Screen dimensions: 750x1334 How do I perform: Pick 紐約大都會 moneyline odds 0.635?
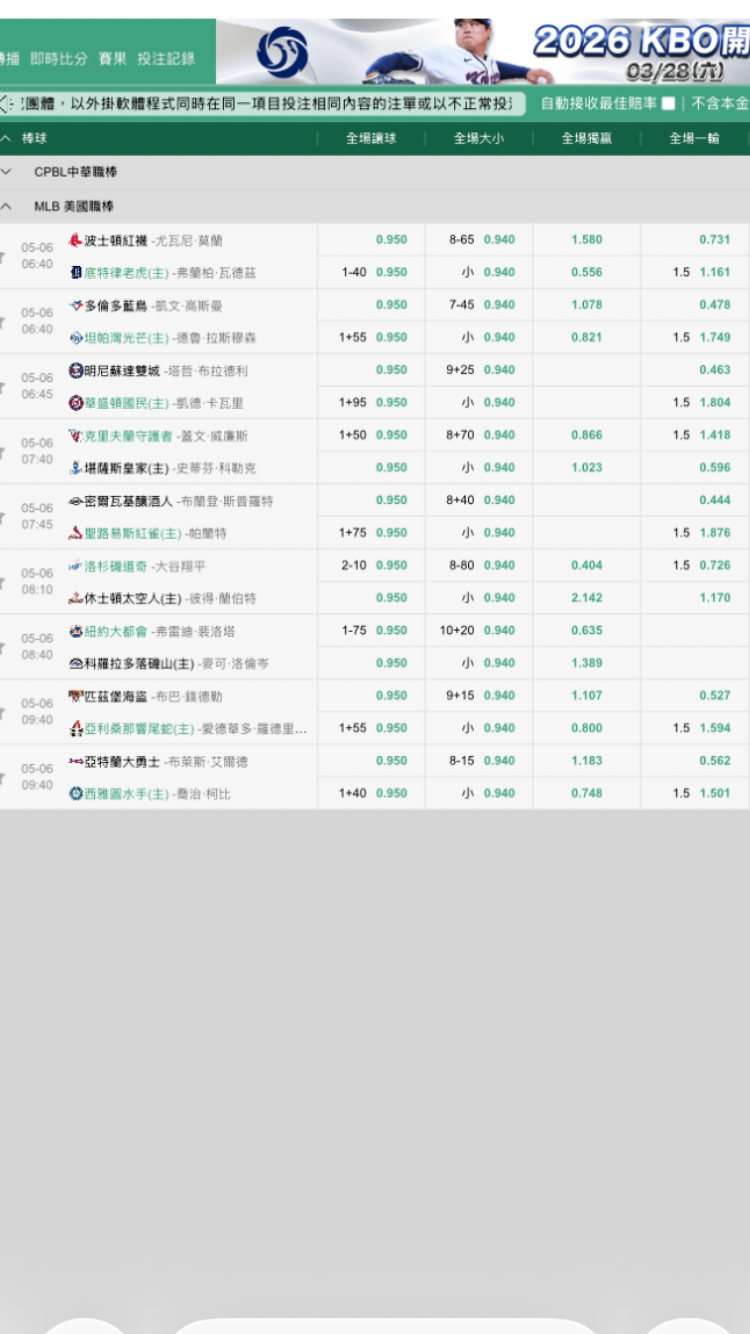pyautogui.click(x=587, y=630)
